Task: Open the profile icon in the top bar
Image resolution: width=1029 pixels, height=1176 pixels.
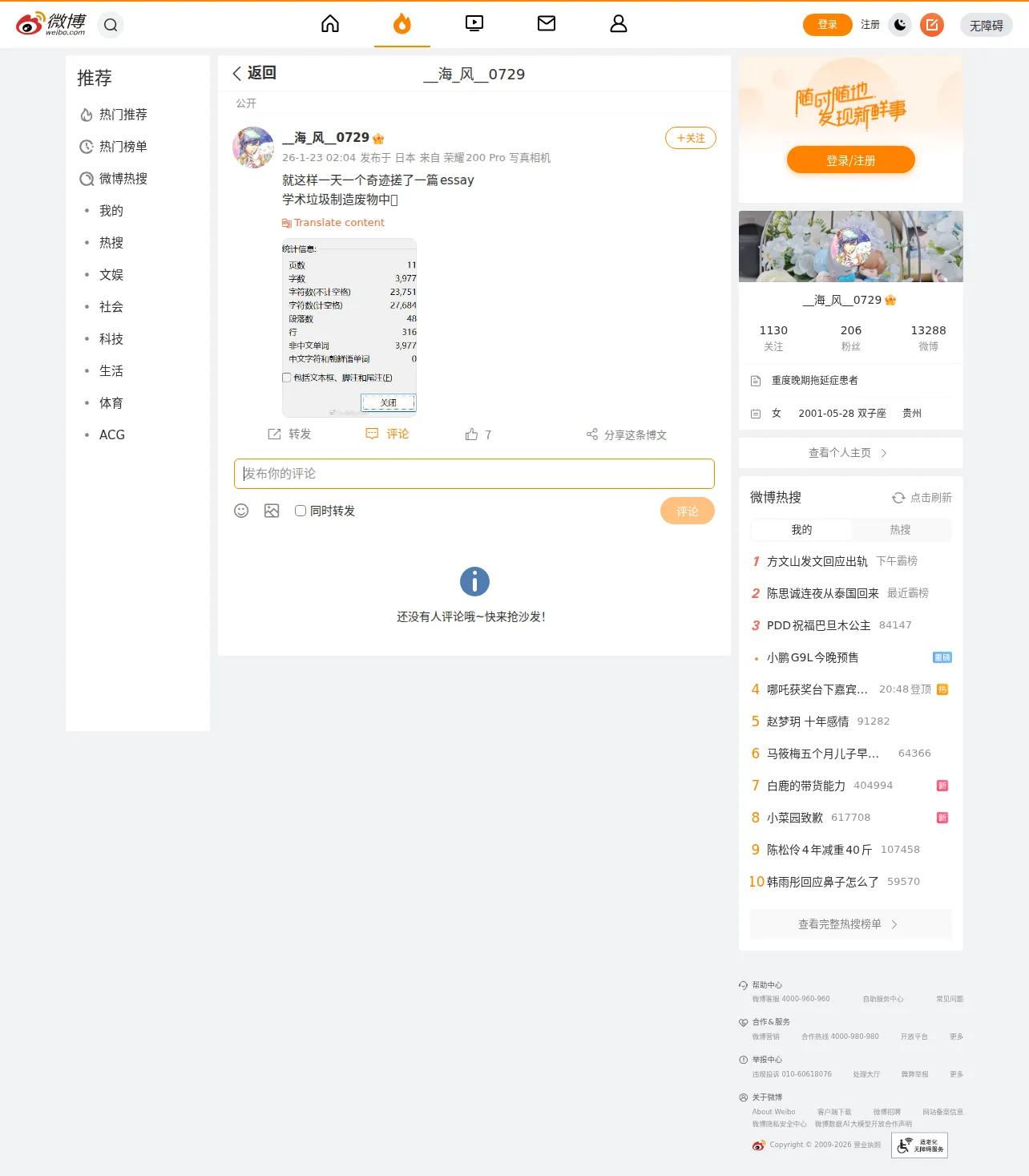Action: click(619, 24)
